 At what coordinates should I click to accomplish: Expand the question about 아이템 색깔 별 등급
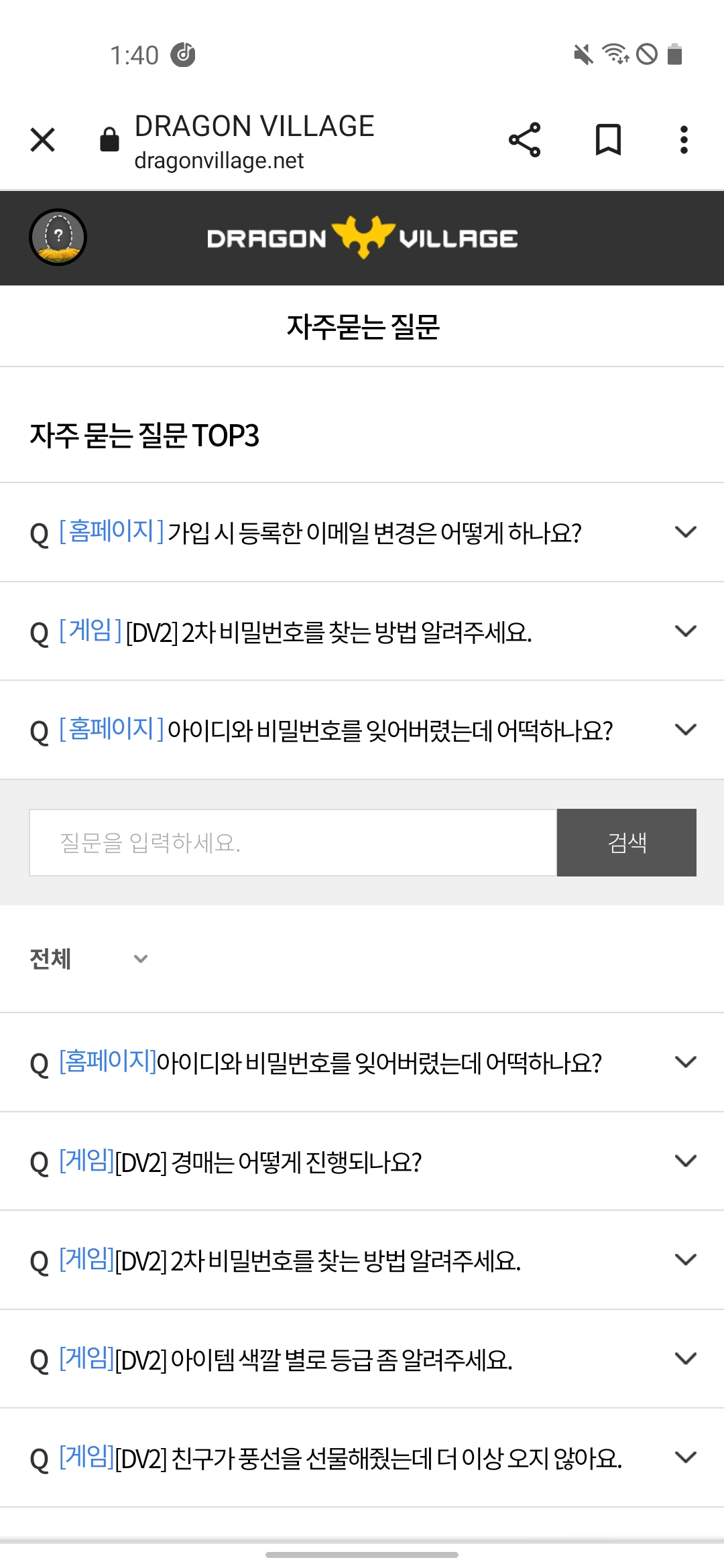click(362, 1359)
